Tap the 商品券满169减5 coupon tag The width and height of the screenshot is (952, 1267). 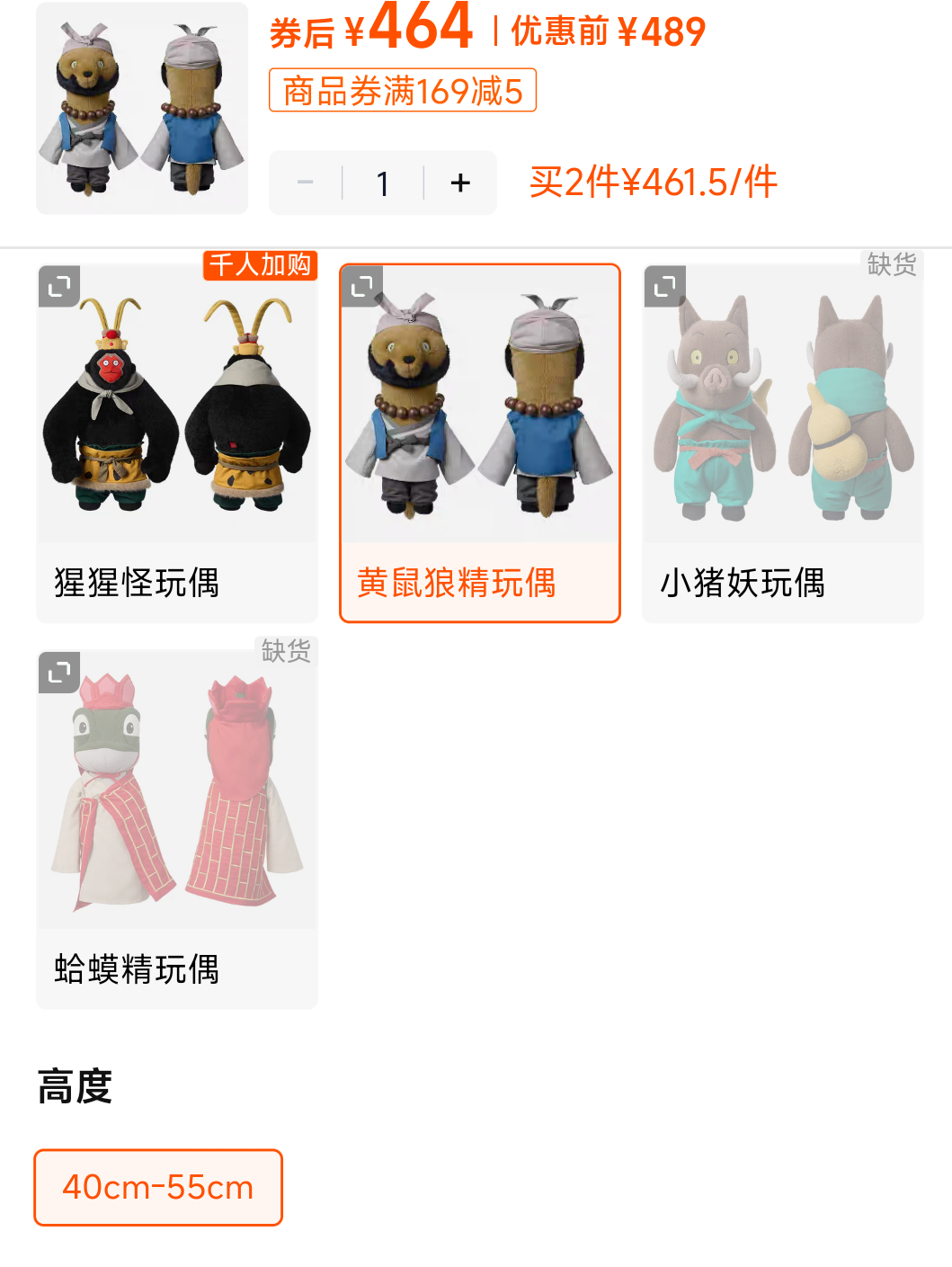coord(403,91)
